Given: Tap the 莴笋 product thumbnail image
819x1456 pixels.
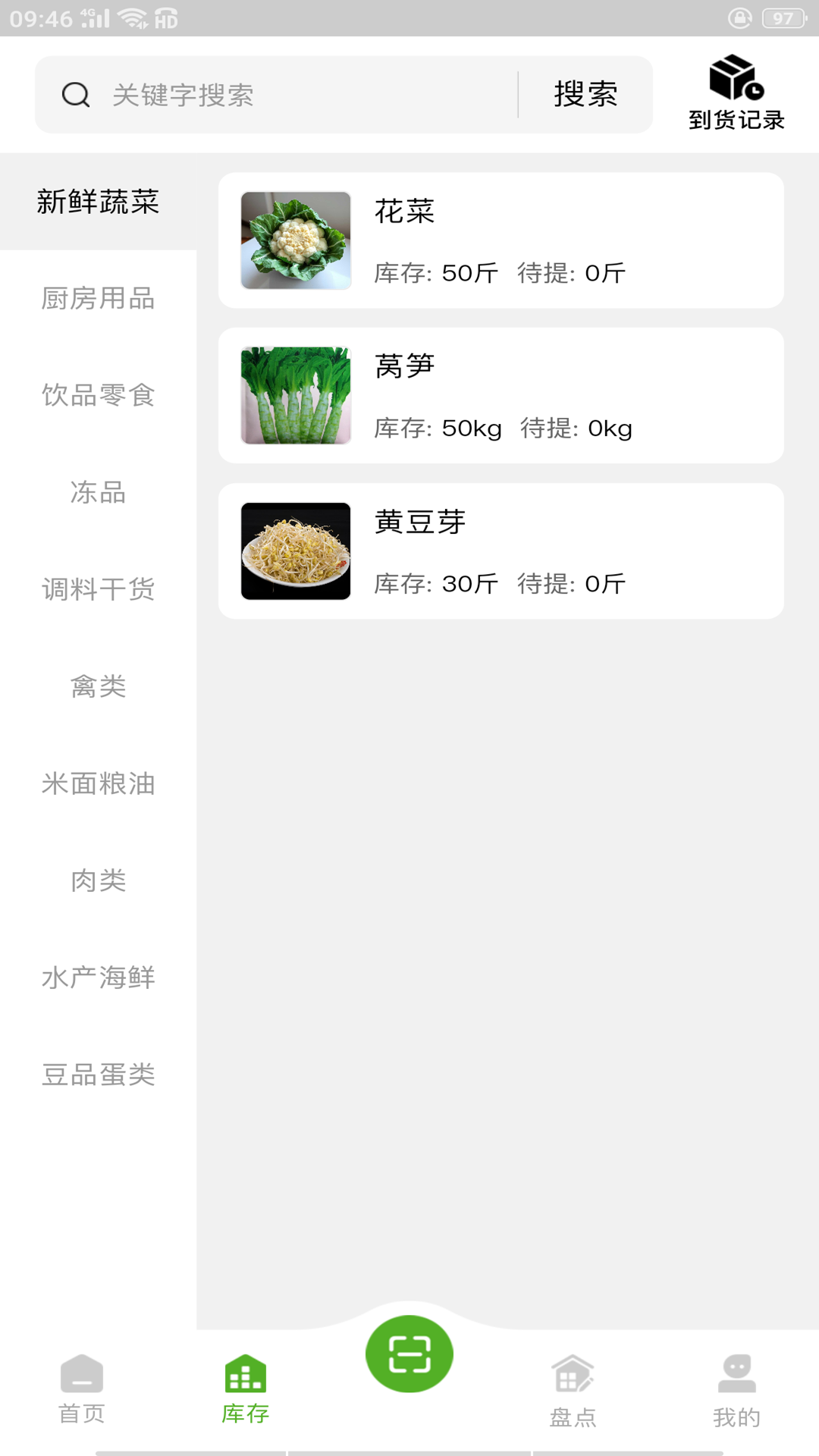Looking at the screenshot, I should point(295,395).
